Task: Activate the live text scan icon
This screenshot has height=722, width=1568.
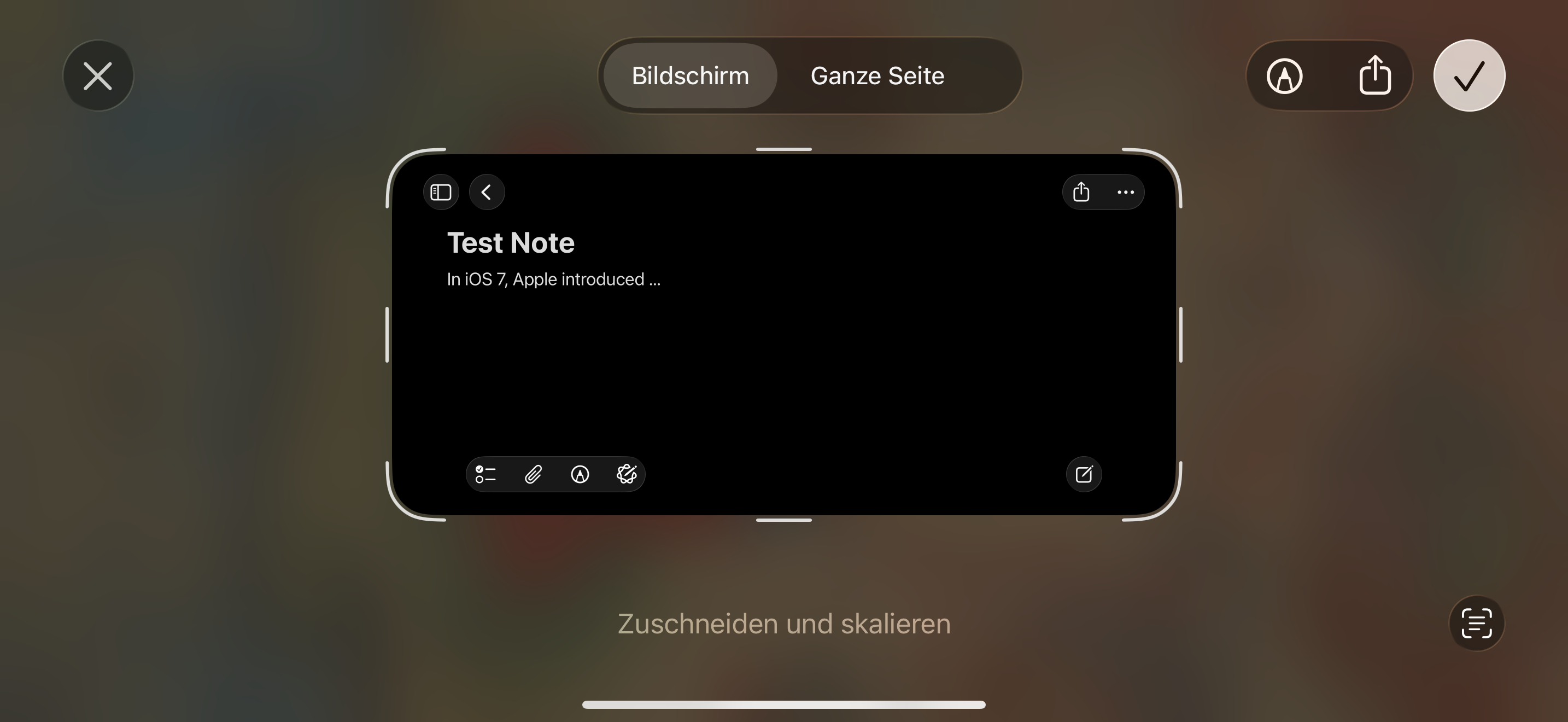Action: pyautogui.click(x=1476, y=623)
